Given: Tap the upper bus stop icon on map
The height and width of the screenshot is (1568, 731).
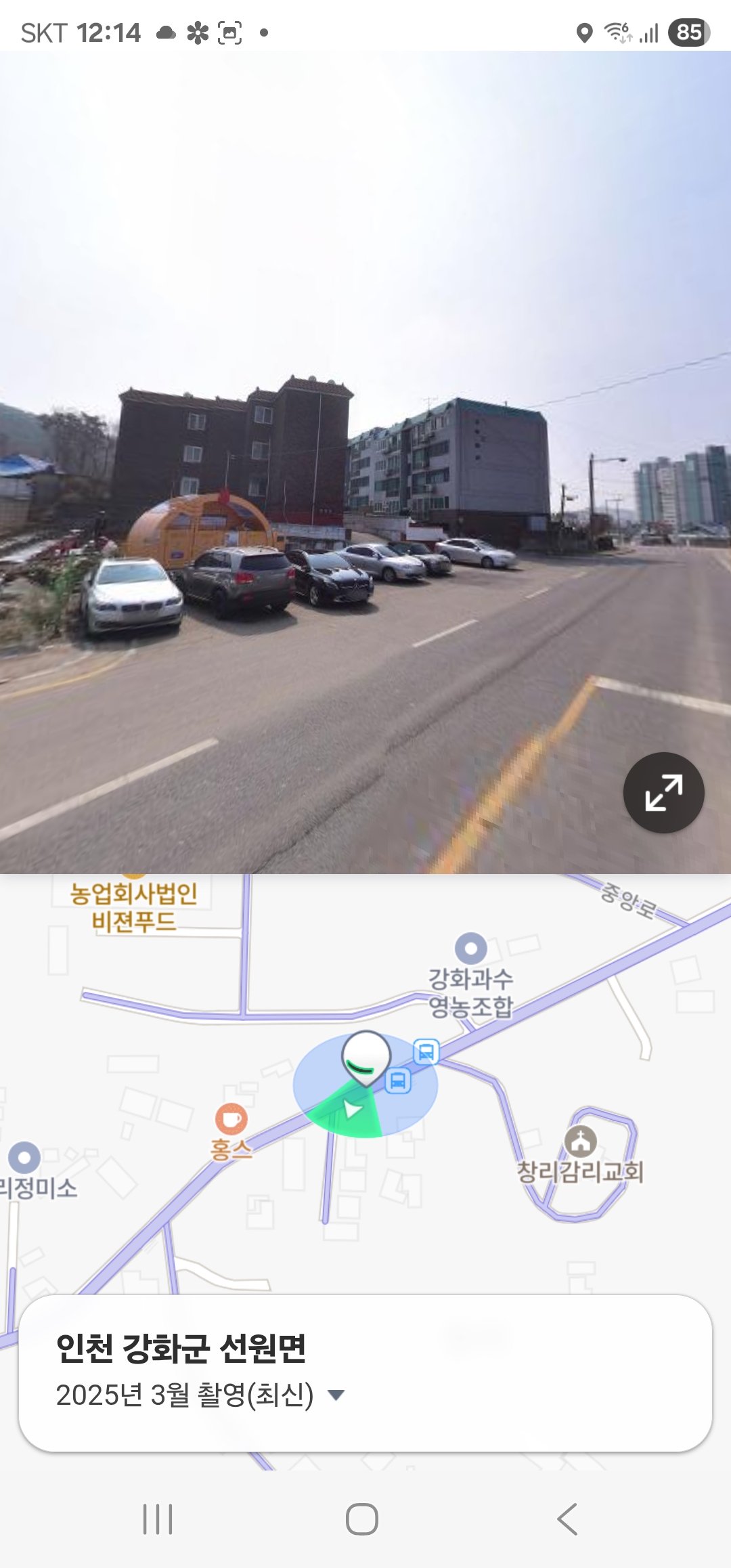Looking at the screenshot, I should 426,1051.
